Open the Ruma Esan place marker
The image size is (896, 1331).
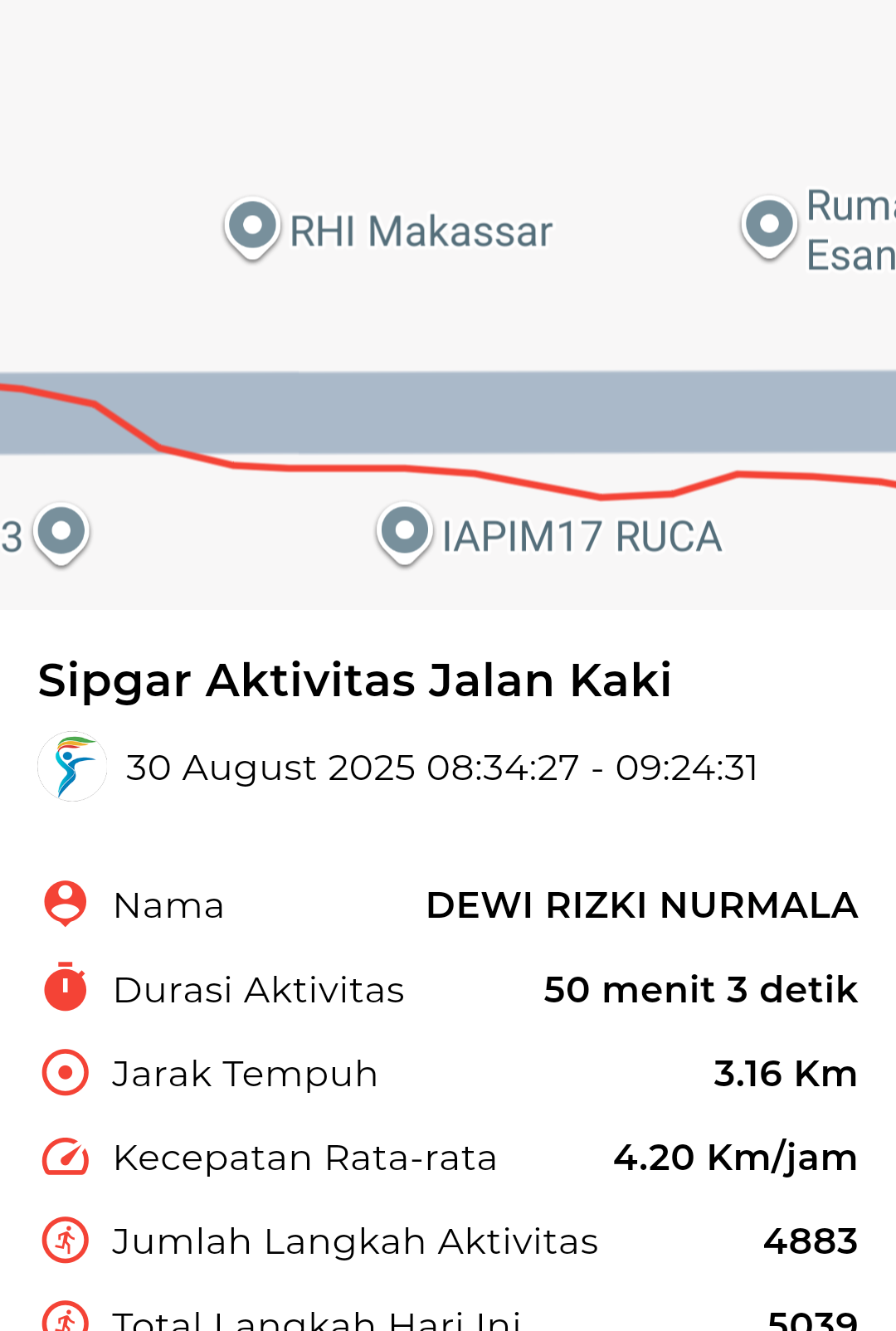point(769,225)
